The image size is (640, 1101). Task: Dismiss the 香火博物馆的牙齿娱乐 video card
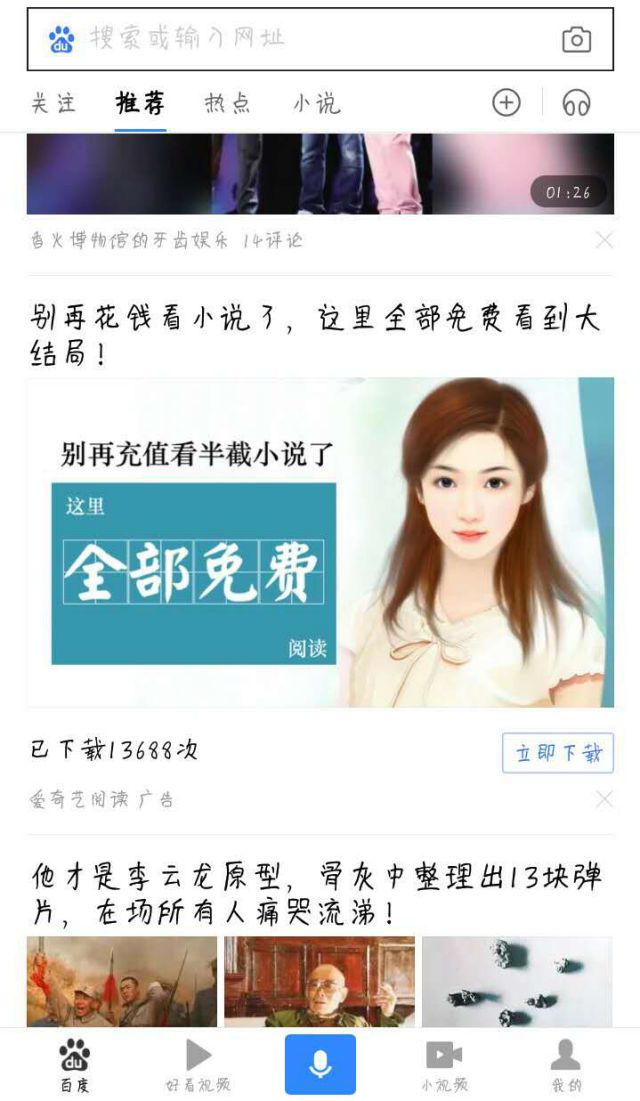click(604, 240)
